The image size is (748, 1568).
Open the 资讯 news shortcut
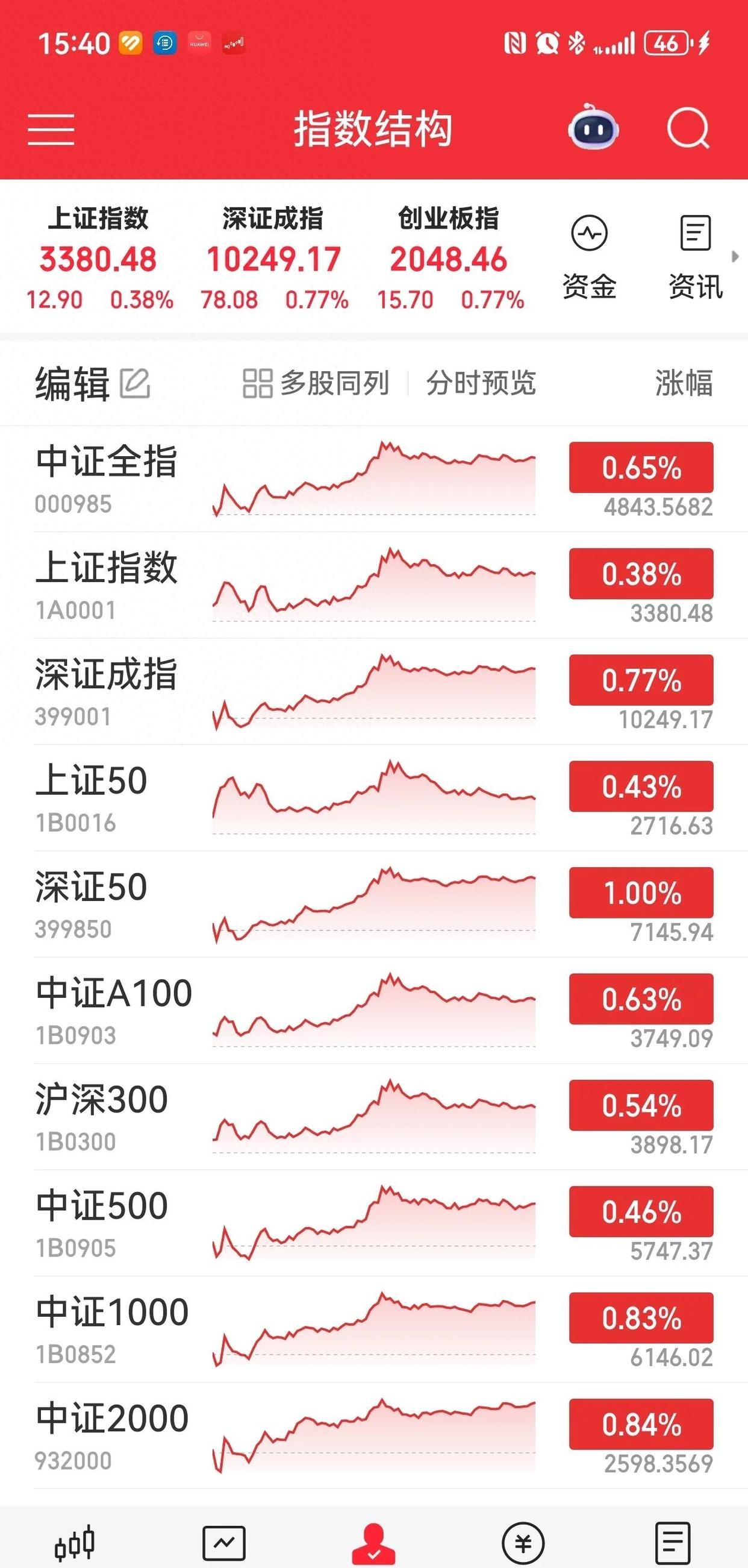[x=695, y=257]
